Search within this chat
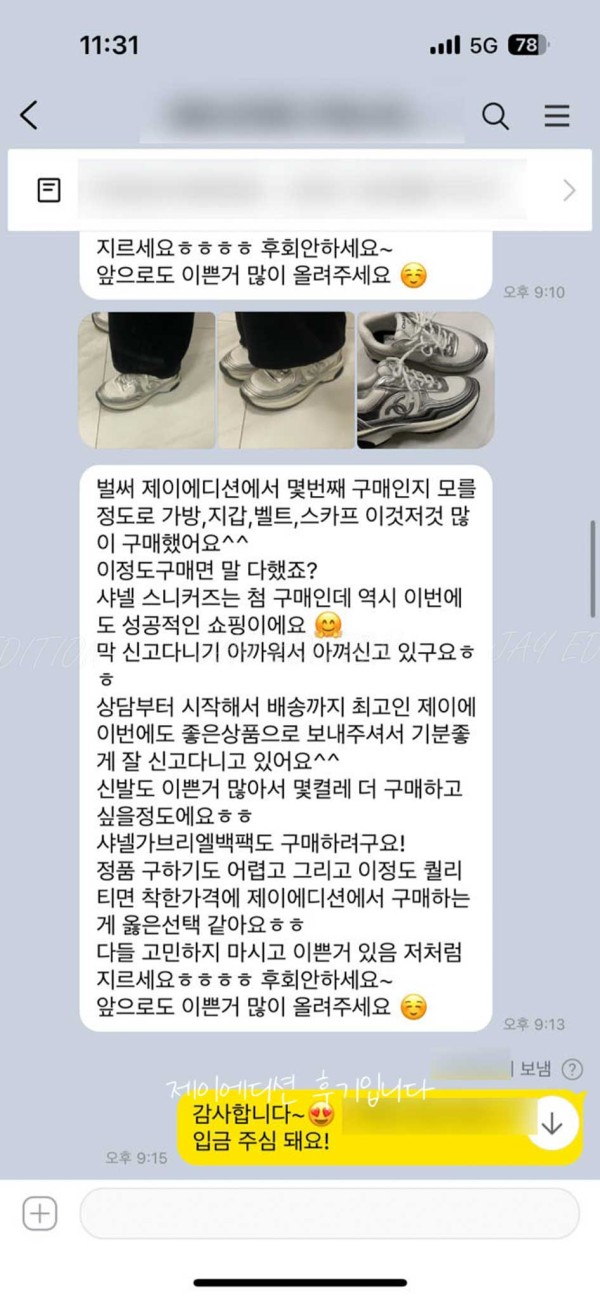Image resolution: width=600 pixels, height=1299 pixels. (x=495, y=116)
